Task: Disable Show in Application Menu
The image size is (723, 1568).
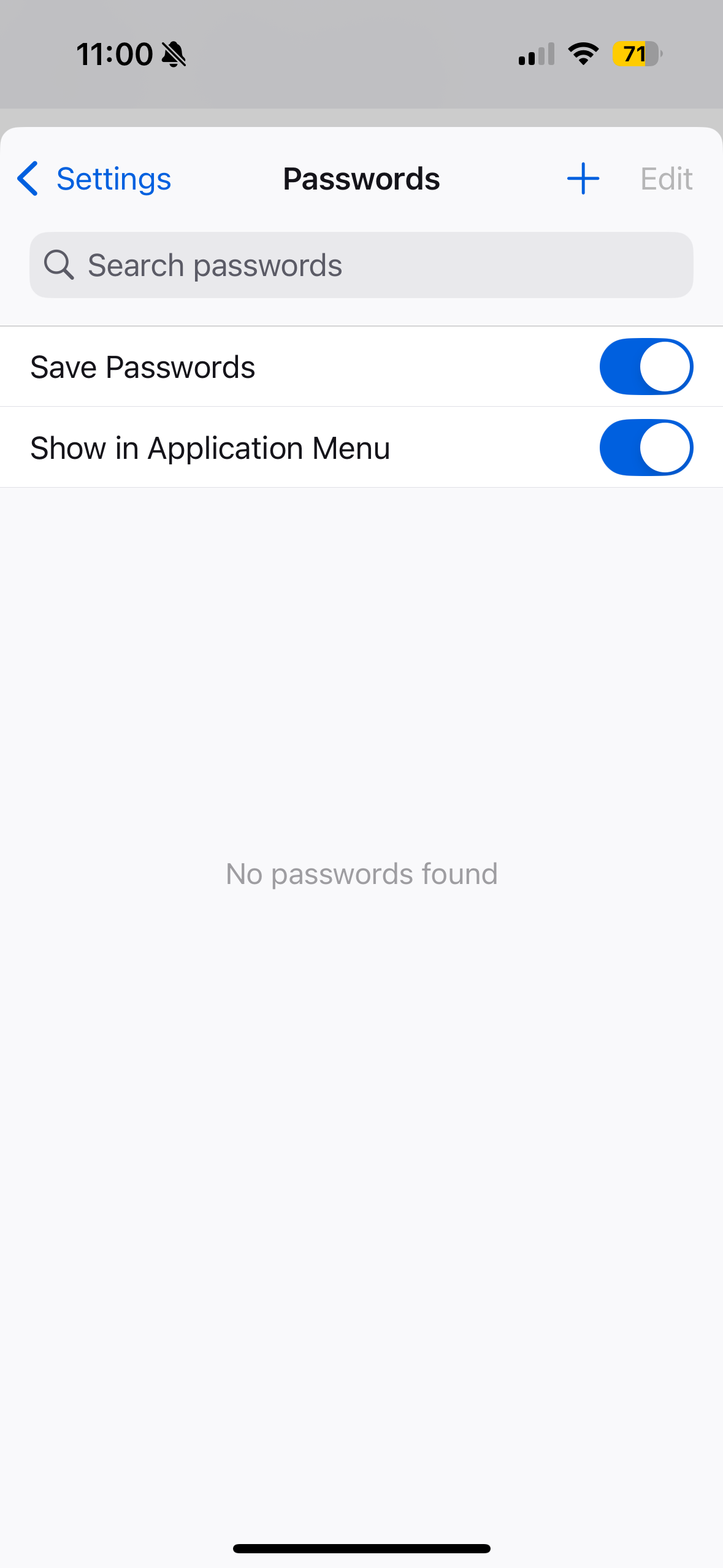Action: tap(646, 448)
